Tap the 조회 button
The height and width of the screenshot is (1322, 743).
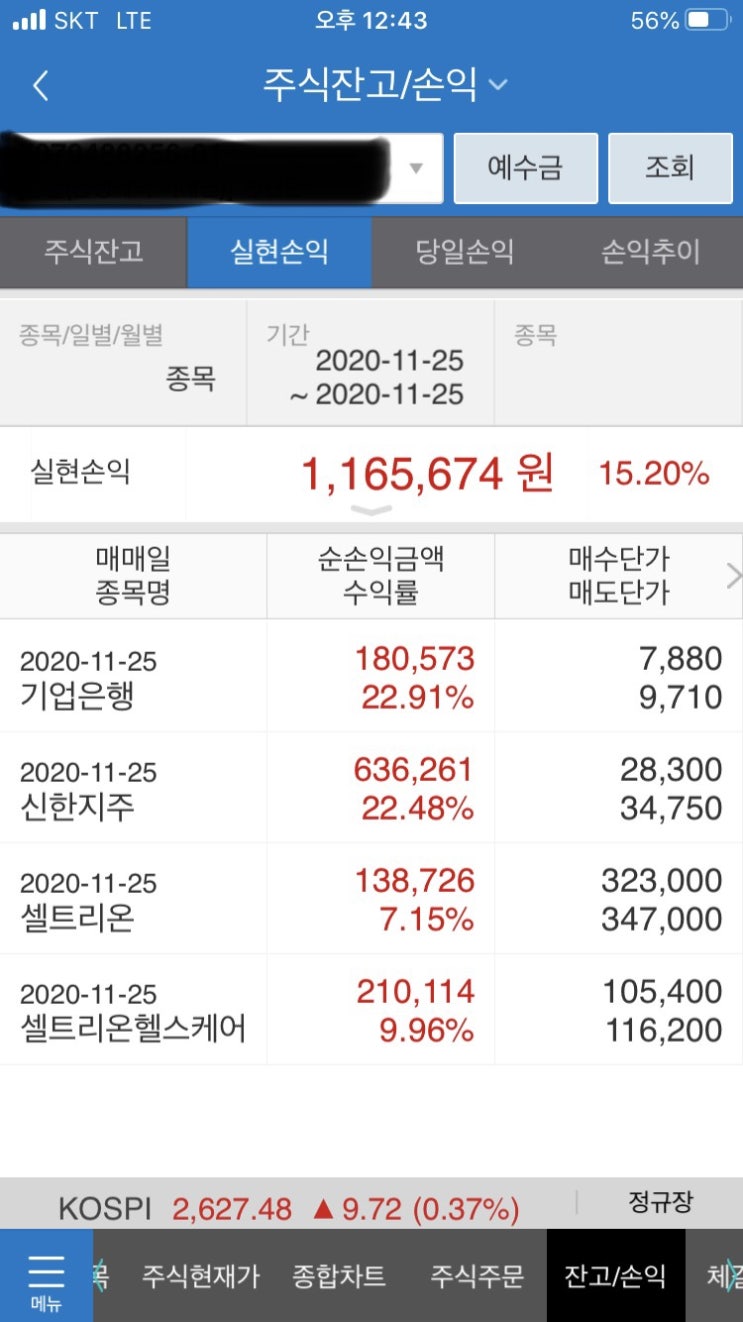click(669, 168)
